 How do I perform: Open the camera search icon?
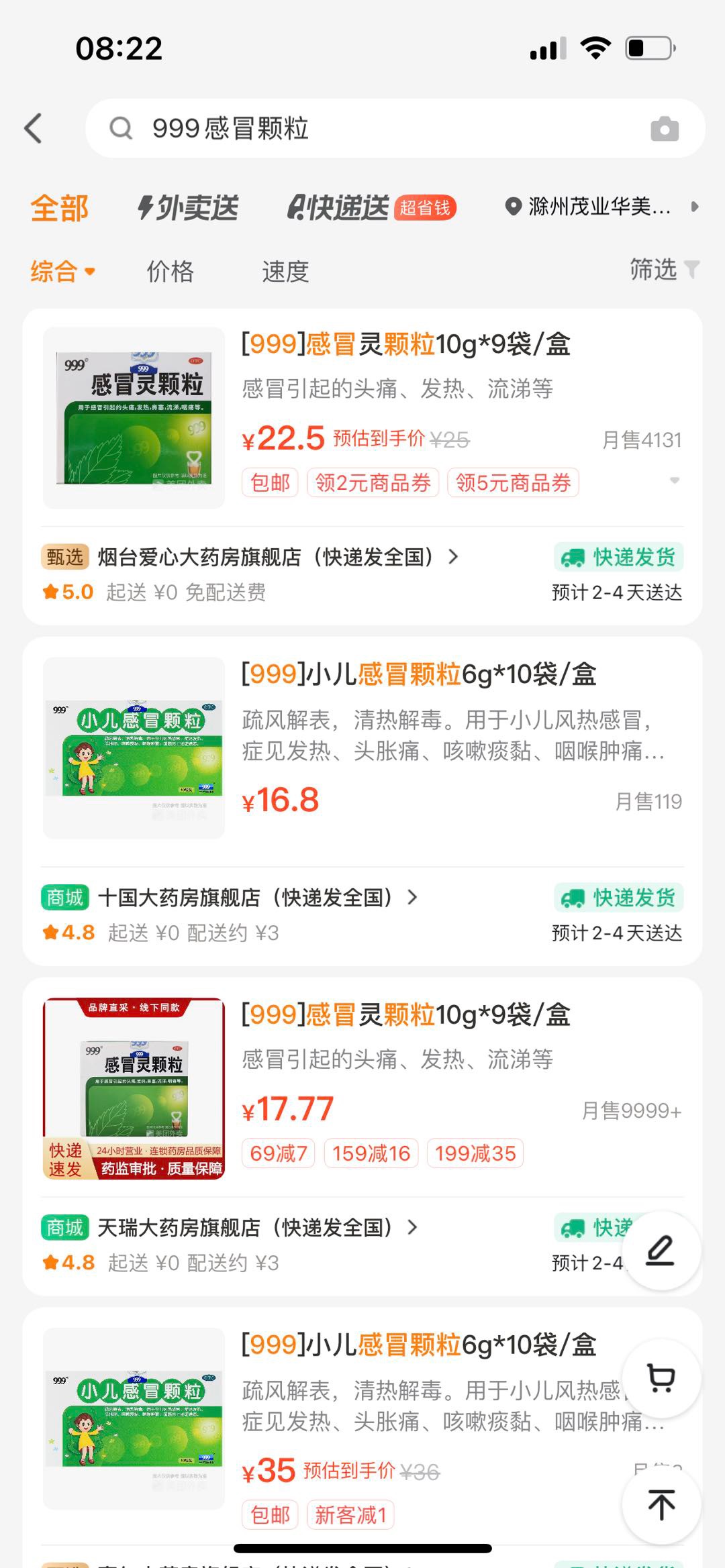664,129
